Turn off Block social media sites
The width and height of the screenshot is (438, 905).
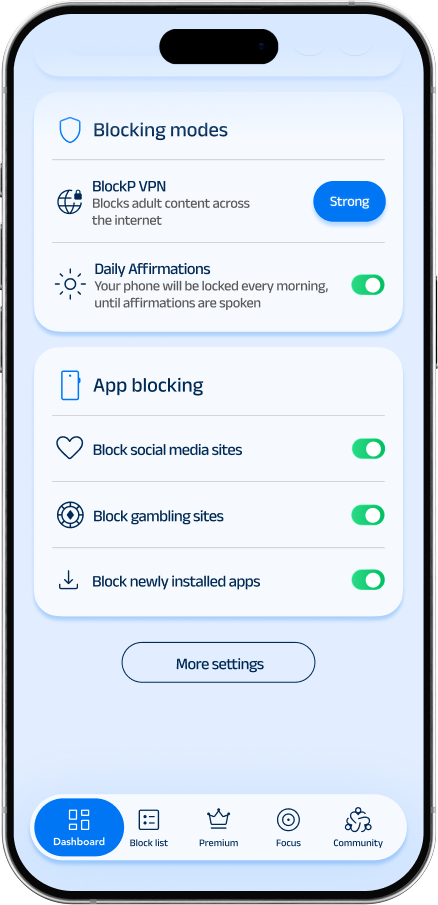(x=368, y=449)
